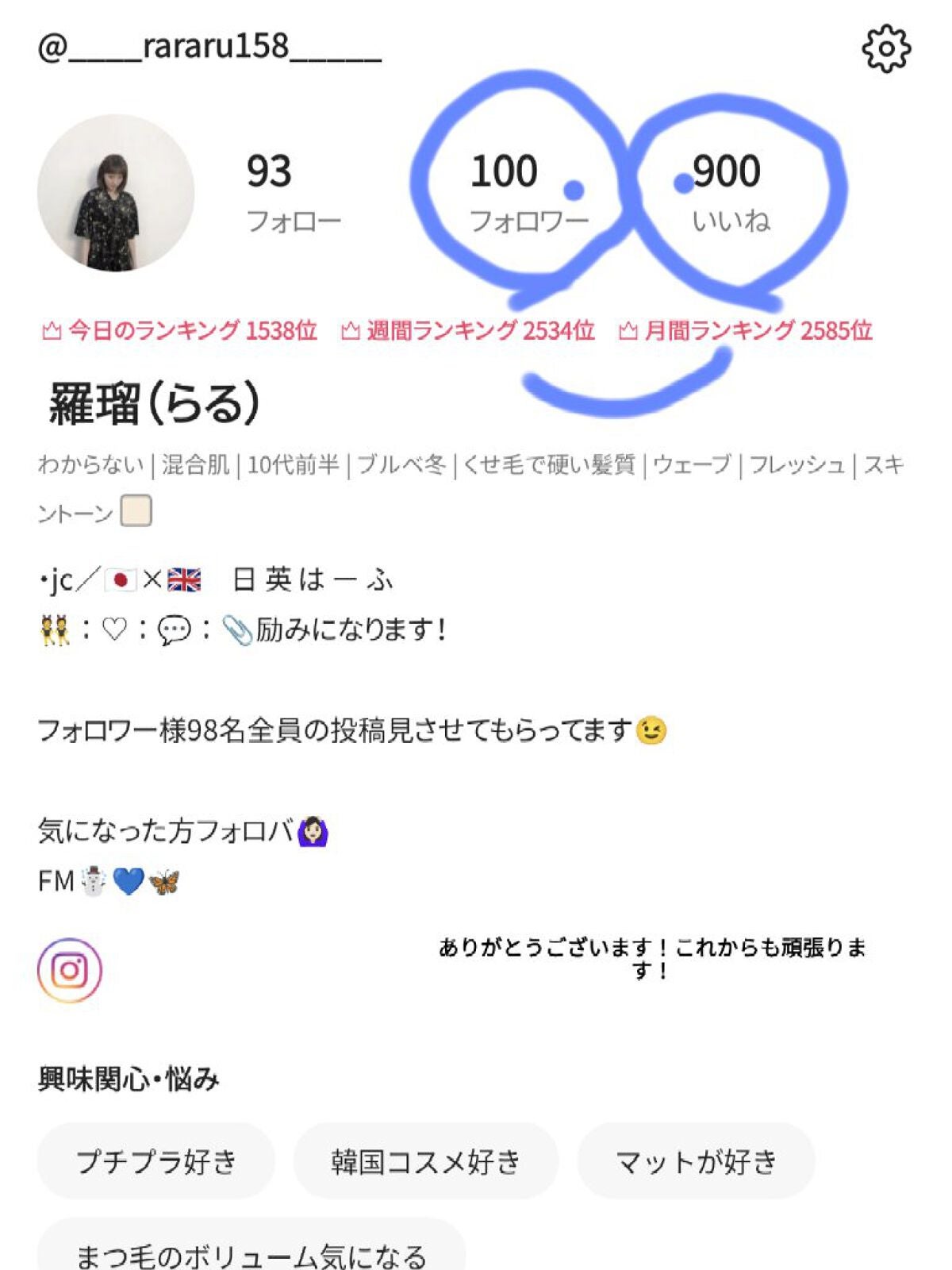The height and width of the screenshot is (1270, 952).
Task: Open 週間ランキング 2534位
Action: click(468, 330)
